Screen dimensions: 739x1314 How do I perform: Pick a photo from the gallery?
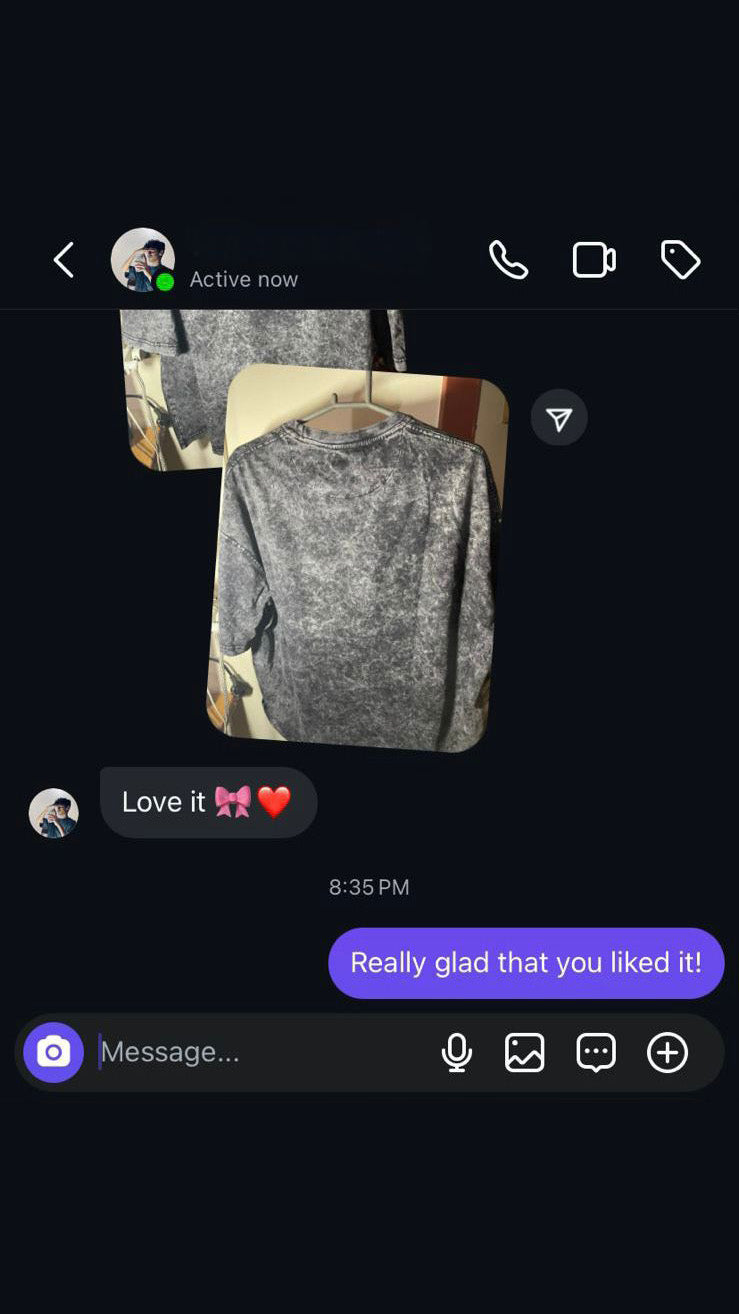525,1052
